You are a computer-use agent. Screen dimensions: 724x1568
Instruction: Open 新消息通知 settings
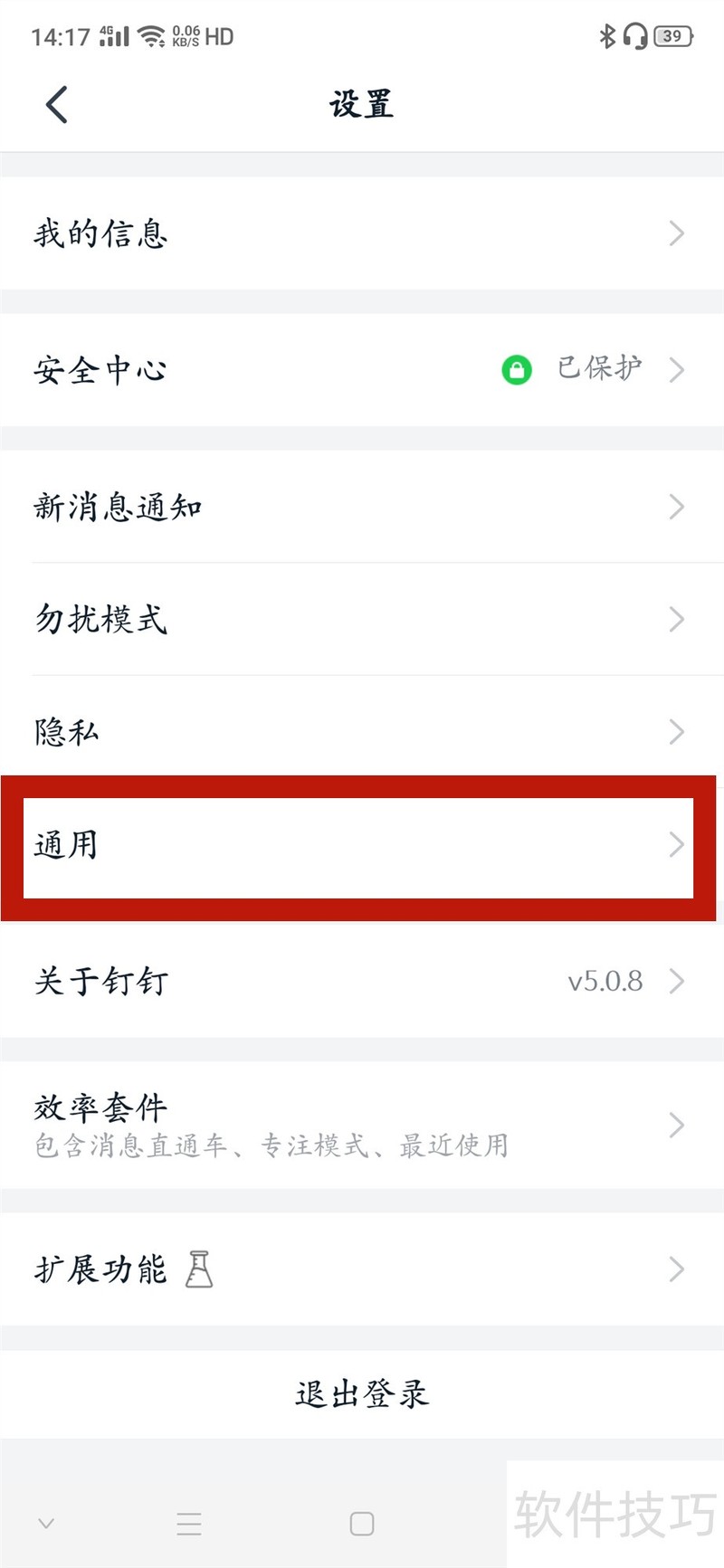(x=362, y=507)
